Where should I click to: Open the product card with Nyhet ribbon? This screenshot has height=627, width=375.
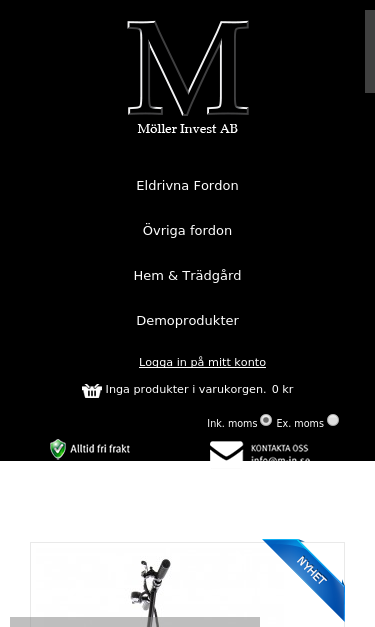point(188,584)
